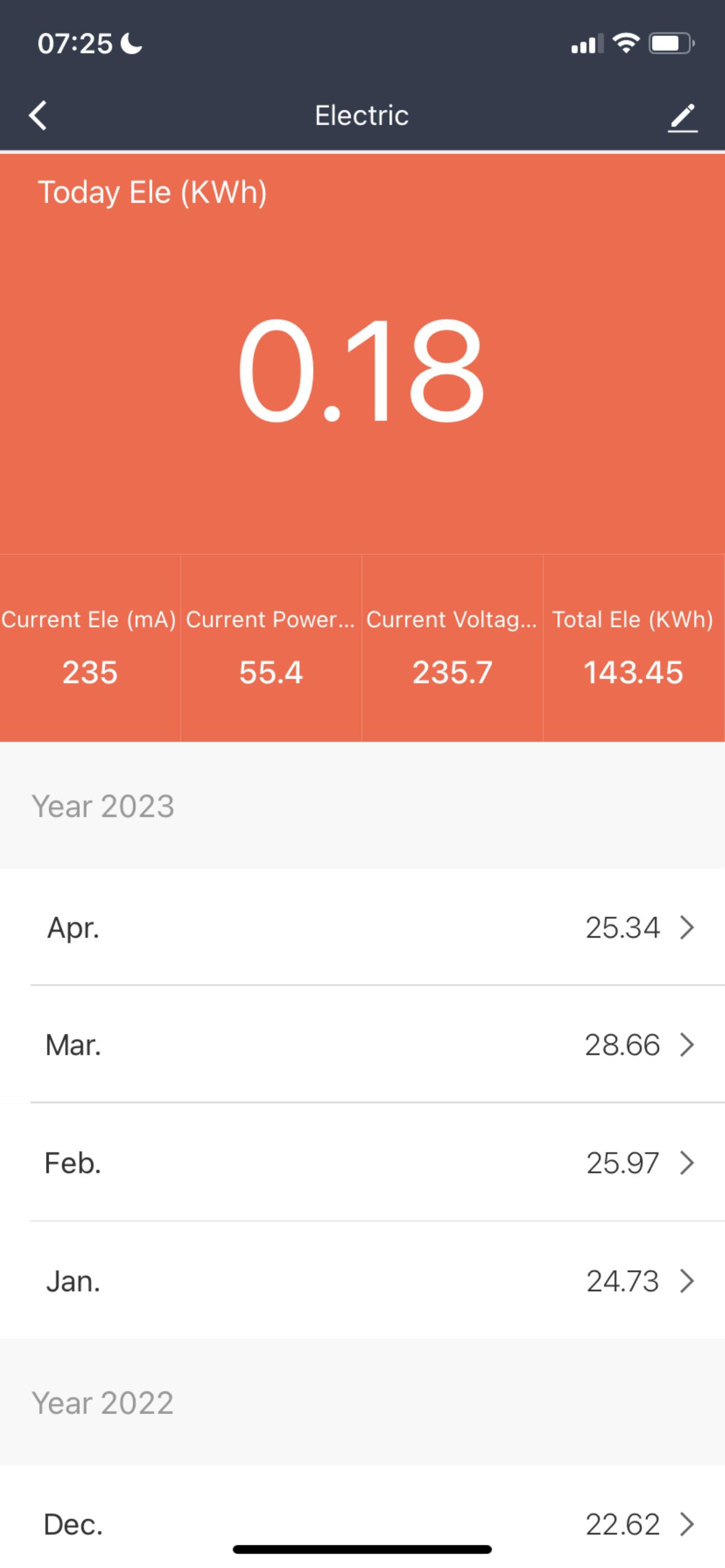Go back using the top-left arrow
This screenshot has height=1568, width=725.
(38, 115)
